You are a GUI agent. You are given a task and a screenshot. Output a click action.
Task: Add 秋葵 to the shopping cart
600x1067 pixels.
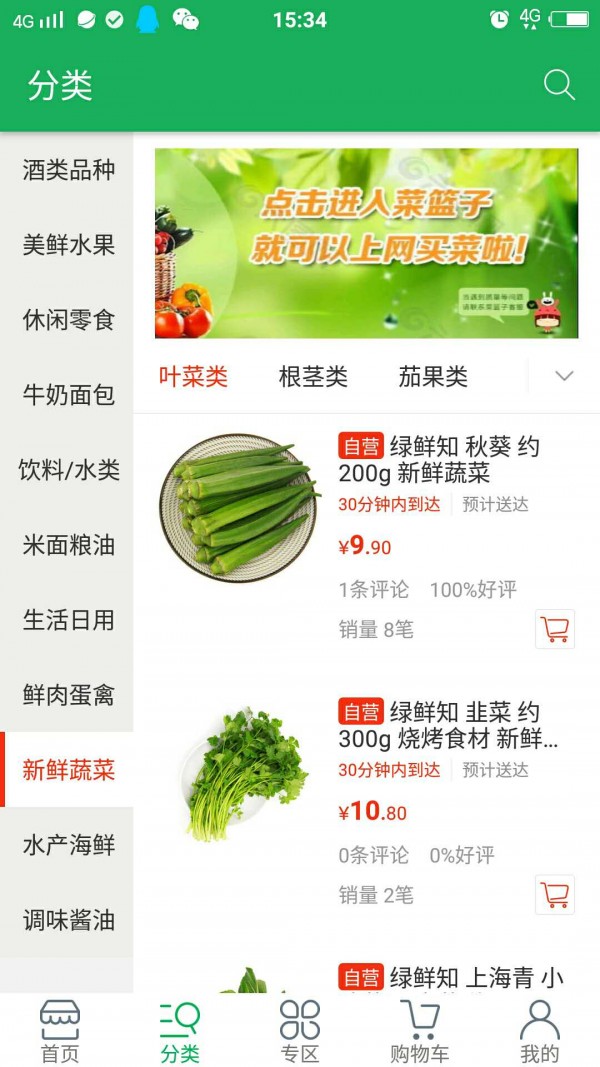[555, 629]
